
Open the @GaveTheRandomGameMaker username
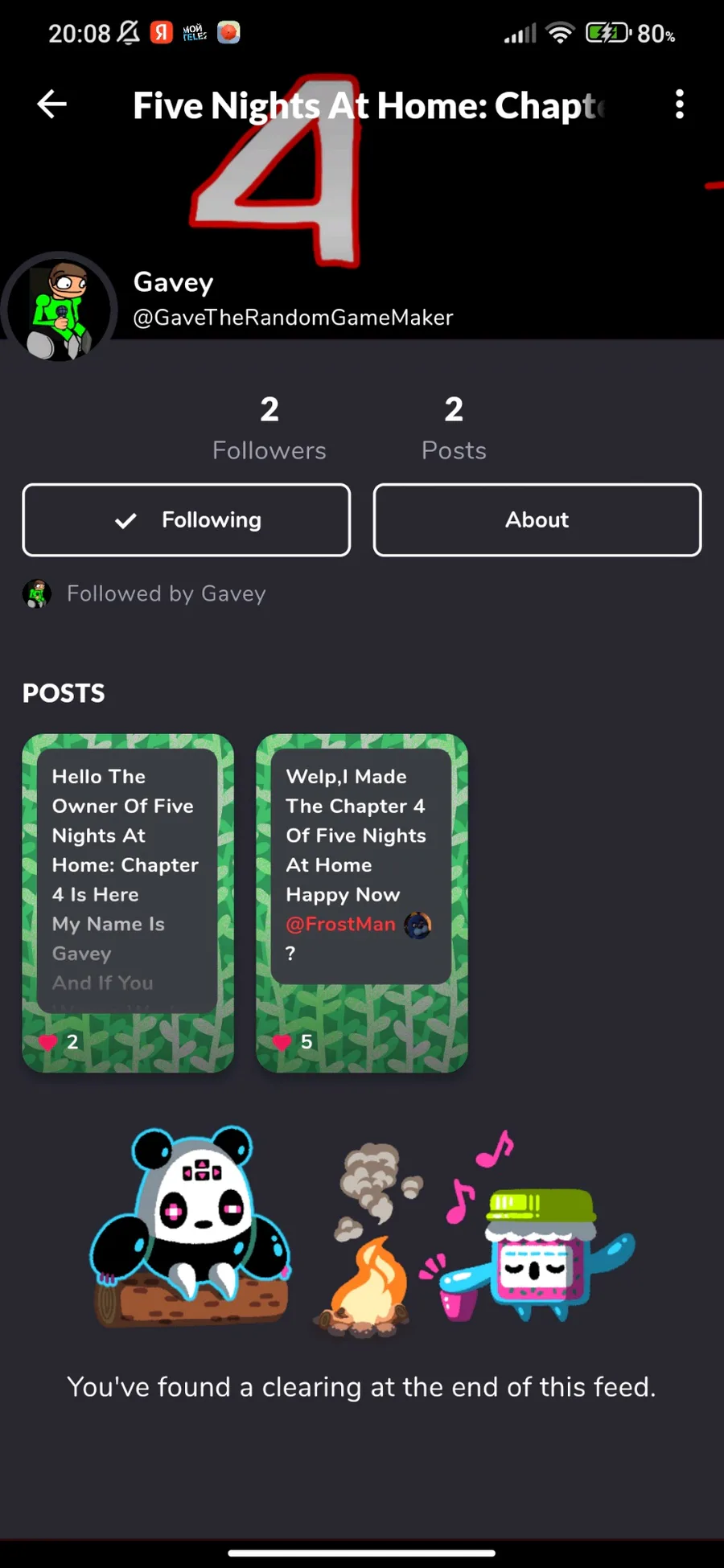293,318
